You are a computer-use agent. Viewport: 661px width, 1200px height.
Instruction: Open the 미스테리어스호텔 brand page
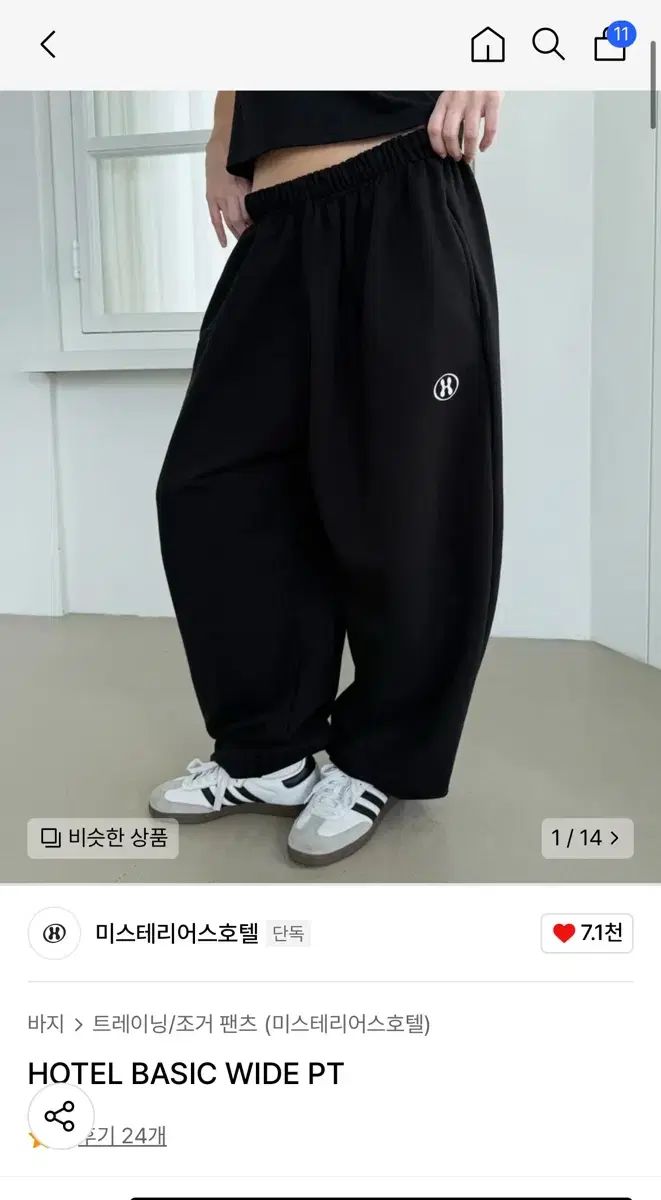(176, 933)
